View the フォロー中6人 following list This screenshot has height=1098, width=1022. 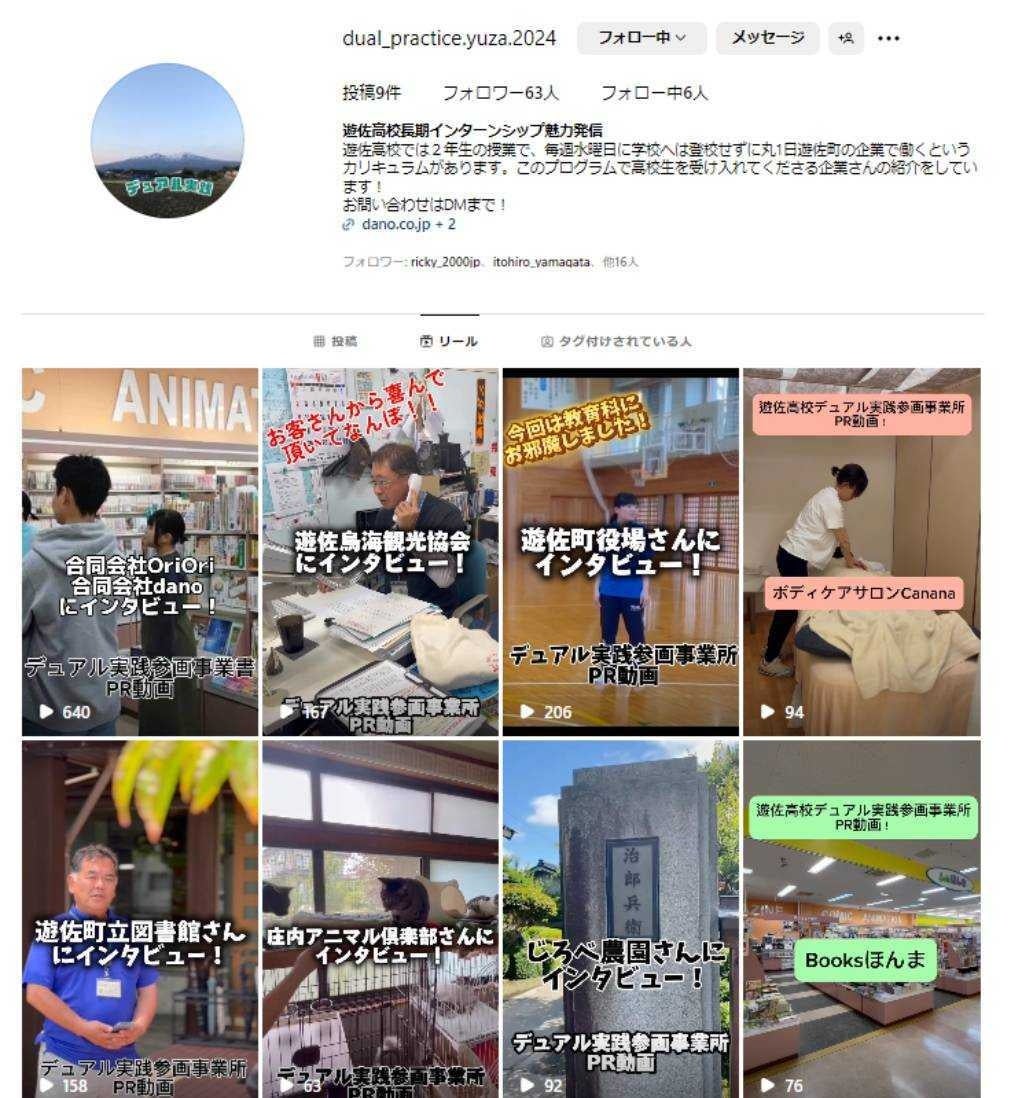[654, 93]
